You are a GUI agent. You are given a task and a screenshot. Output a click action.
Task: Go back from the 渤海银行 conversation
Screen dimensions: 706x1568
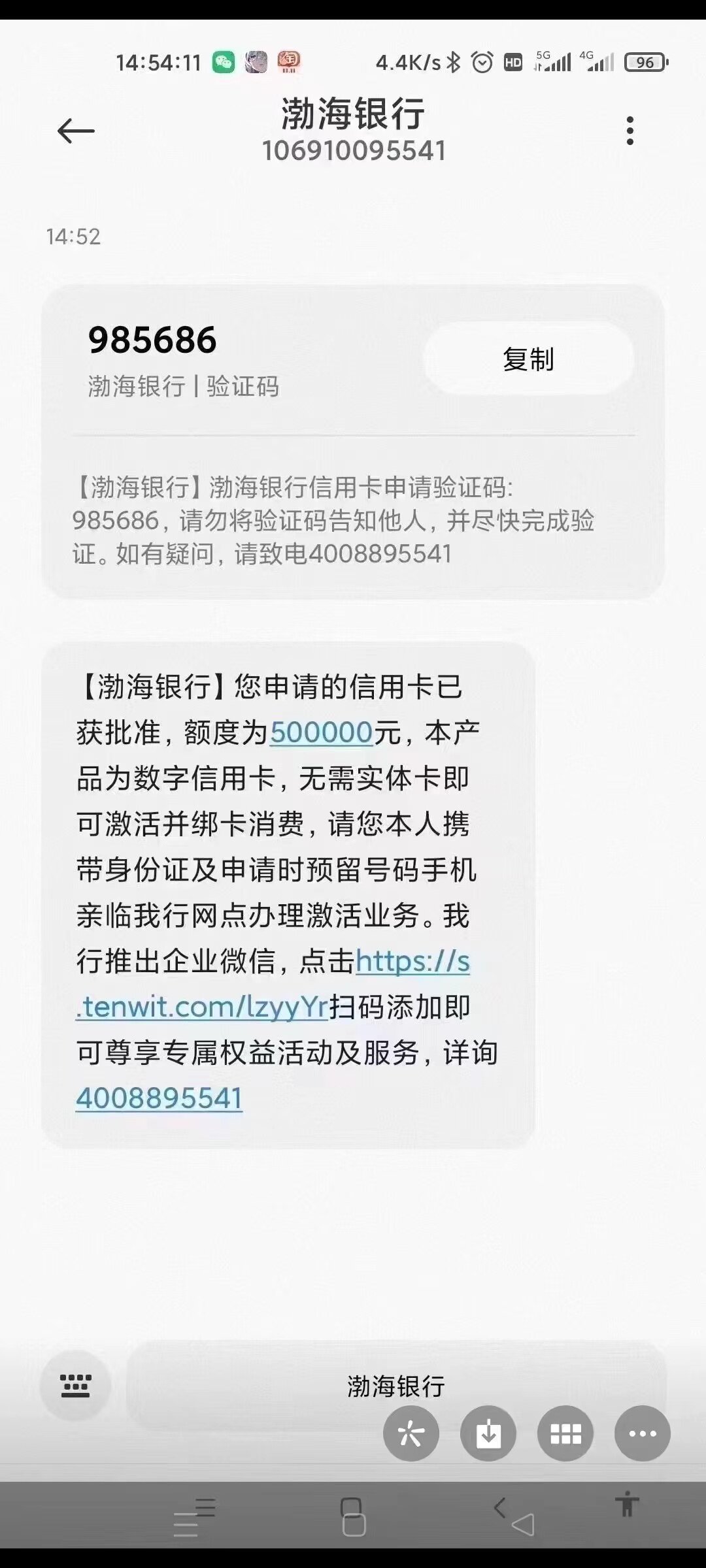coord(76,131)
